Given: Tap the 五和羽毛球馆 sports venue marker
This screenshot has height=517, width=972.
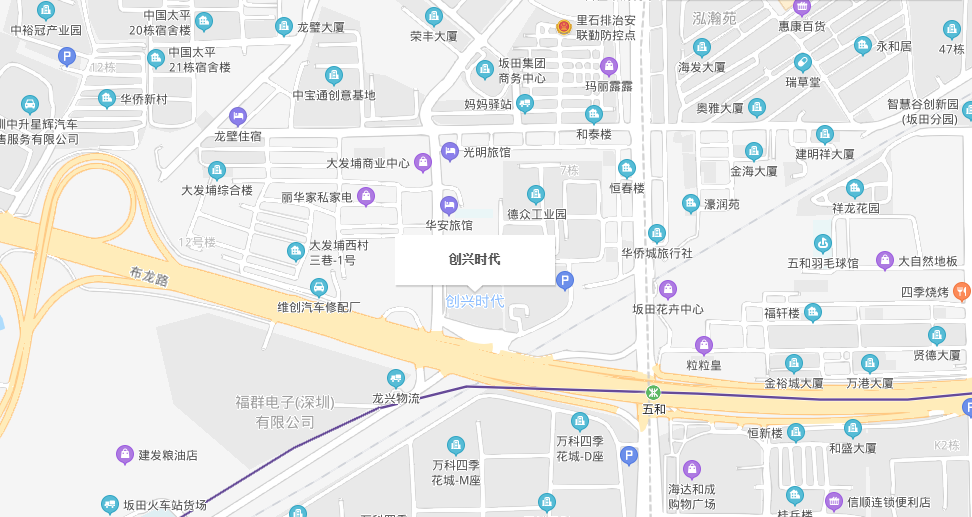Looking at the screenshot, I should (x=822, y=243).
